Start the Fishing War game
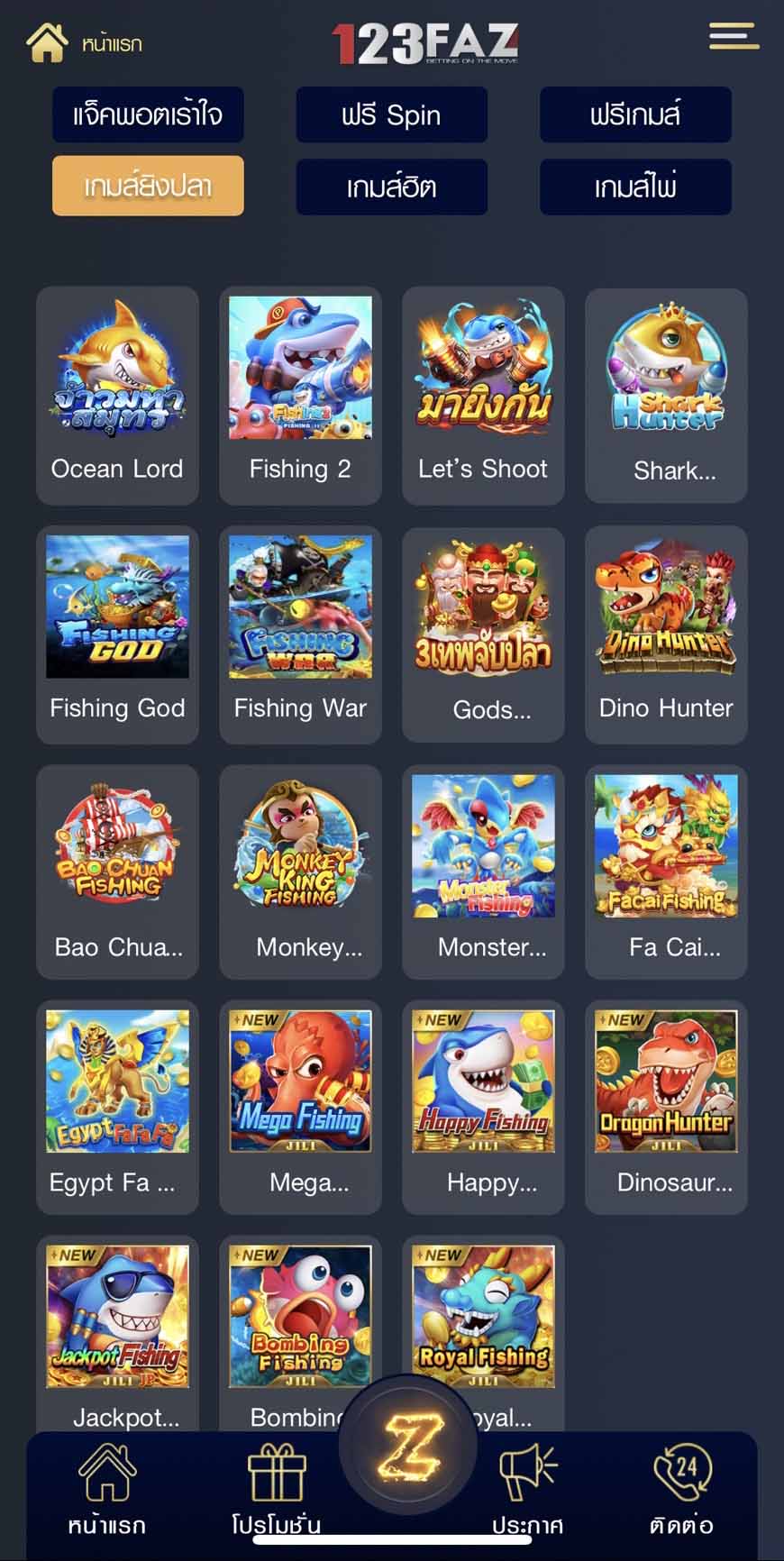 click(300, 634)
